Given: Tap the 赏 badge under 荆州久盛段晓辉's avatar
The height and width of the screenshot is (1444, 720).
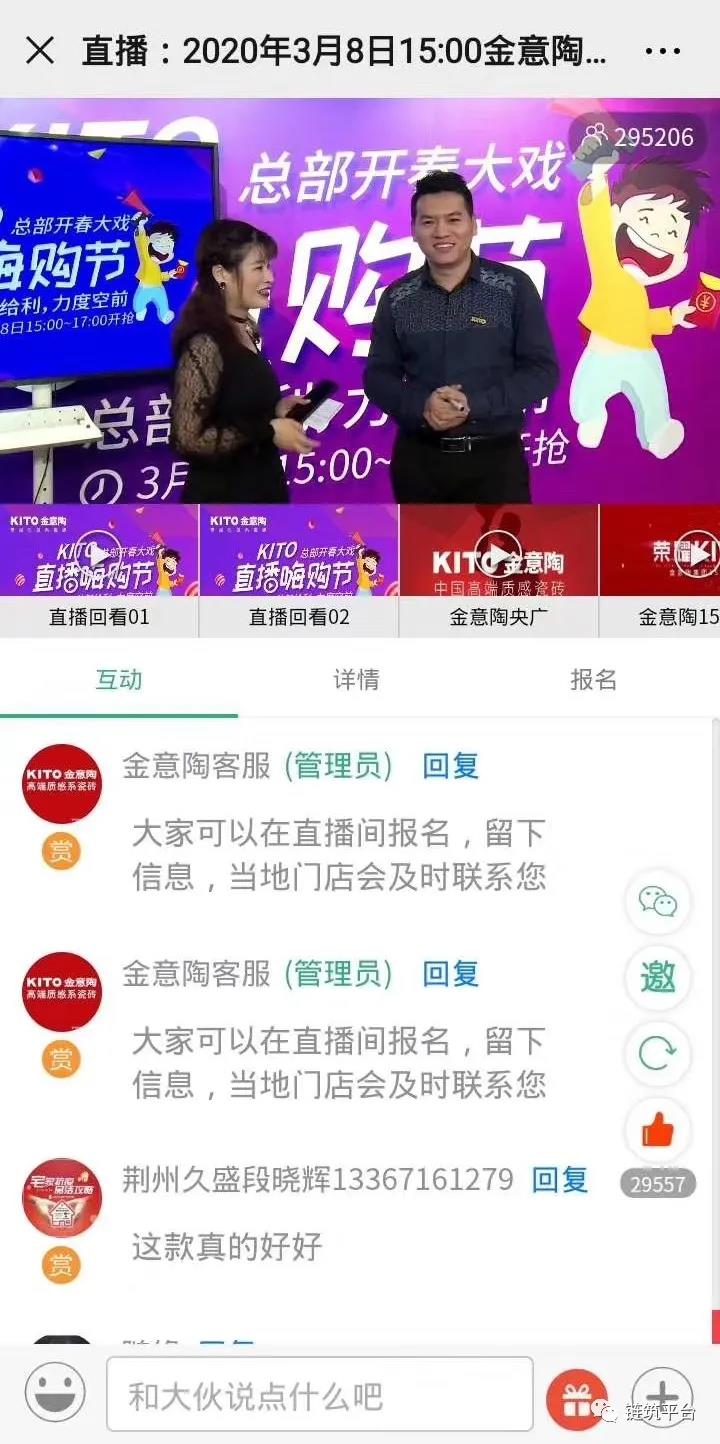Looking at the screenshot, I should tap(61, 1266).
